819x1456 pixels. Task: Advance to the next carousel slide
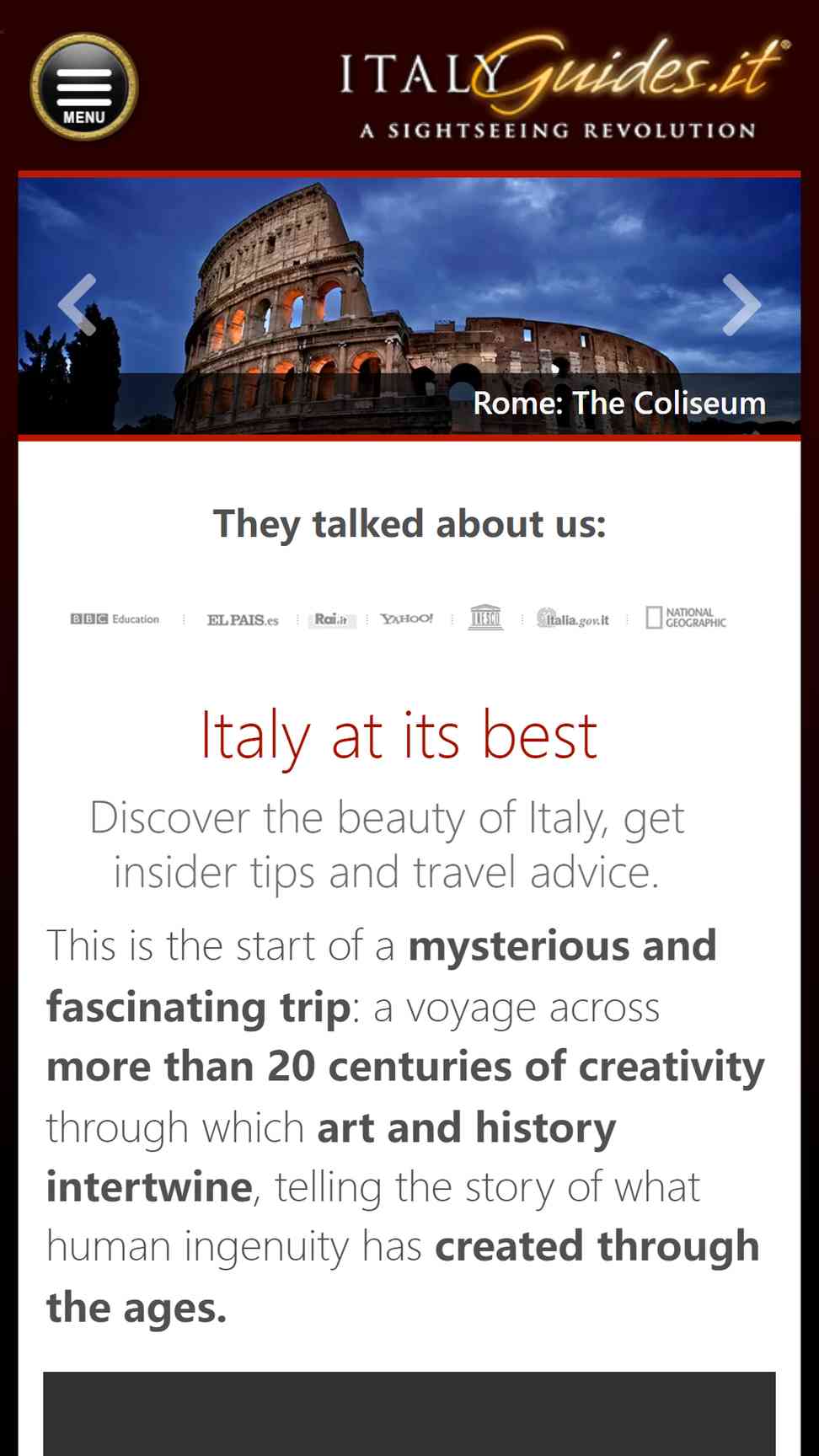coord(741,305)
